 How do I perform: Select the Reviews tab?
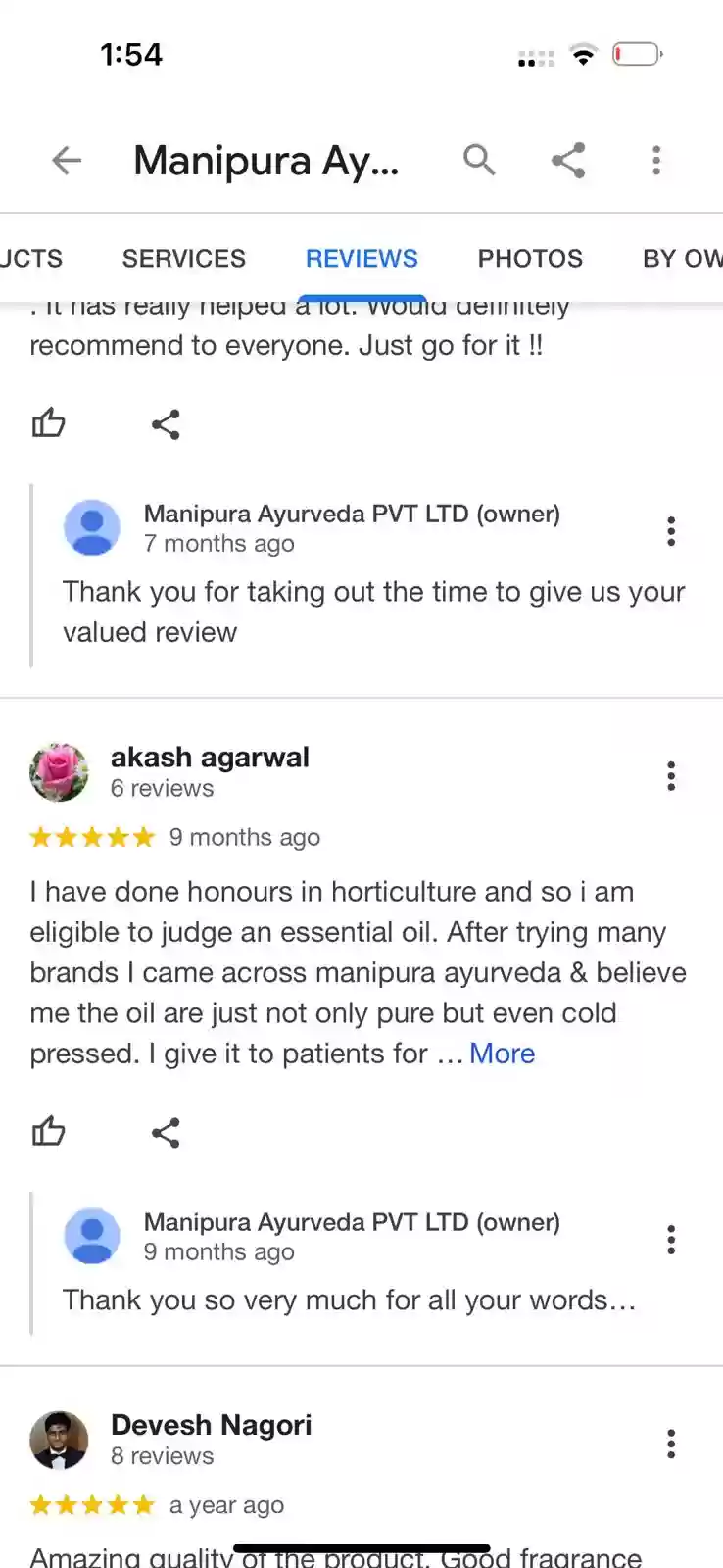pyautogui.click(x=361, y=258)
